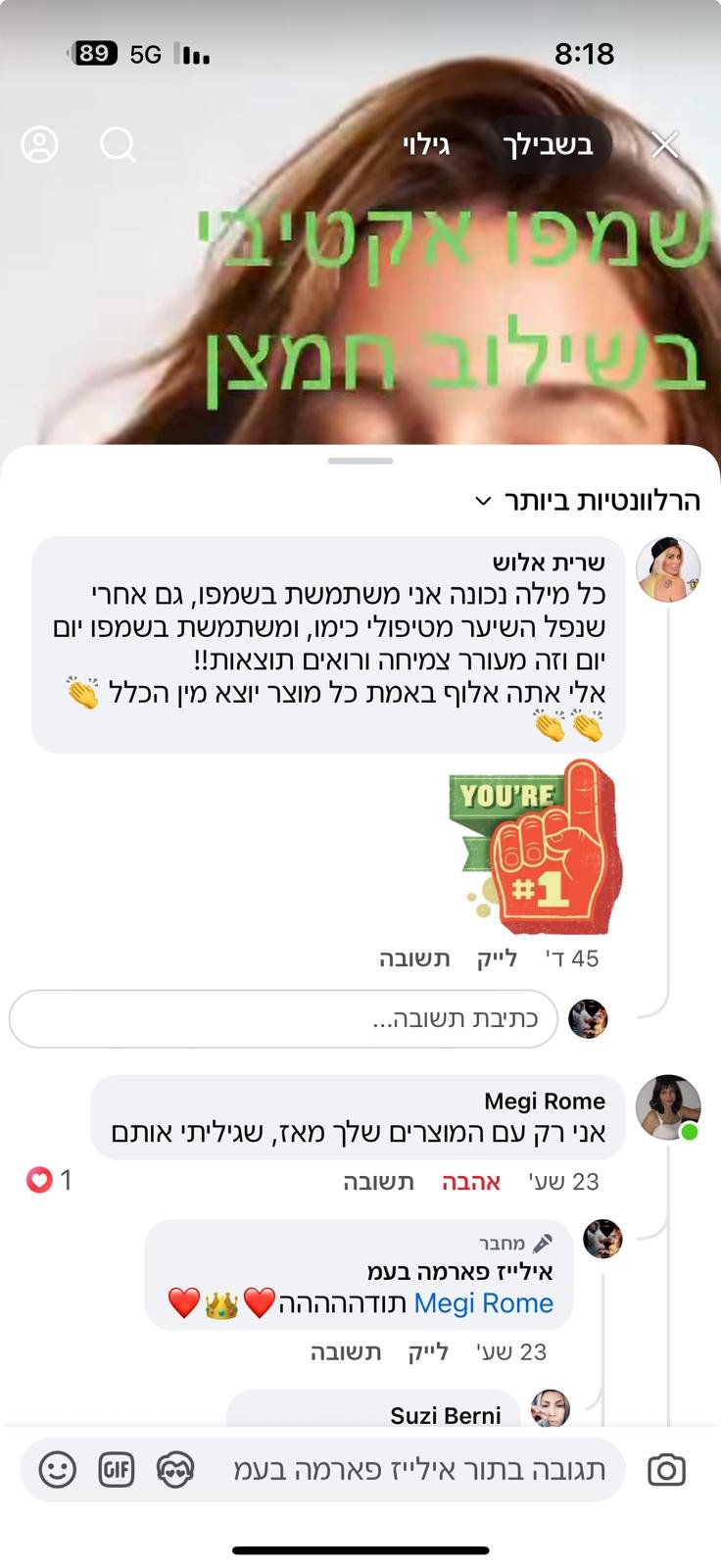Tap the כתיבת תשובה reply field
The height and width of the screenshot is (1568, 721).
point(284,1019)
